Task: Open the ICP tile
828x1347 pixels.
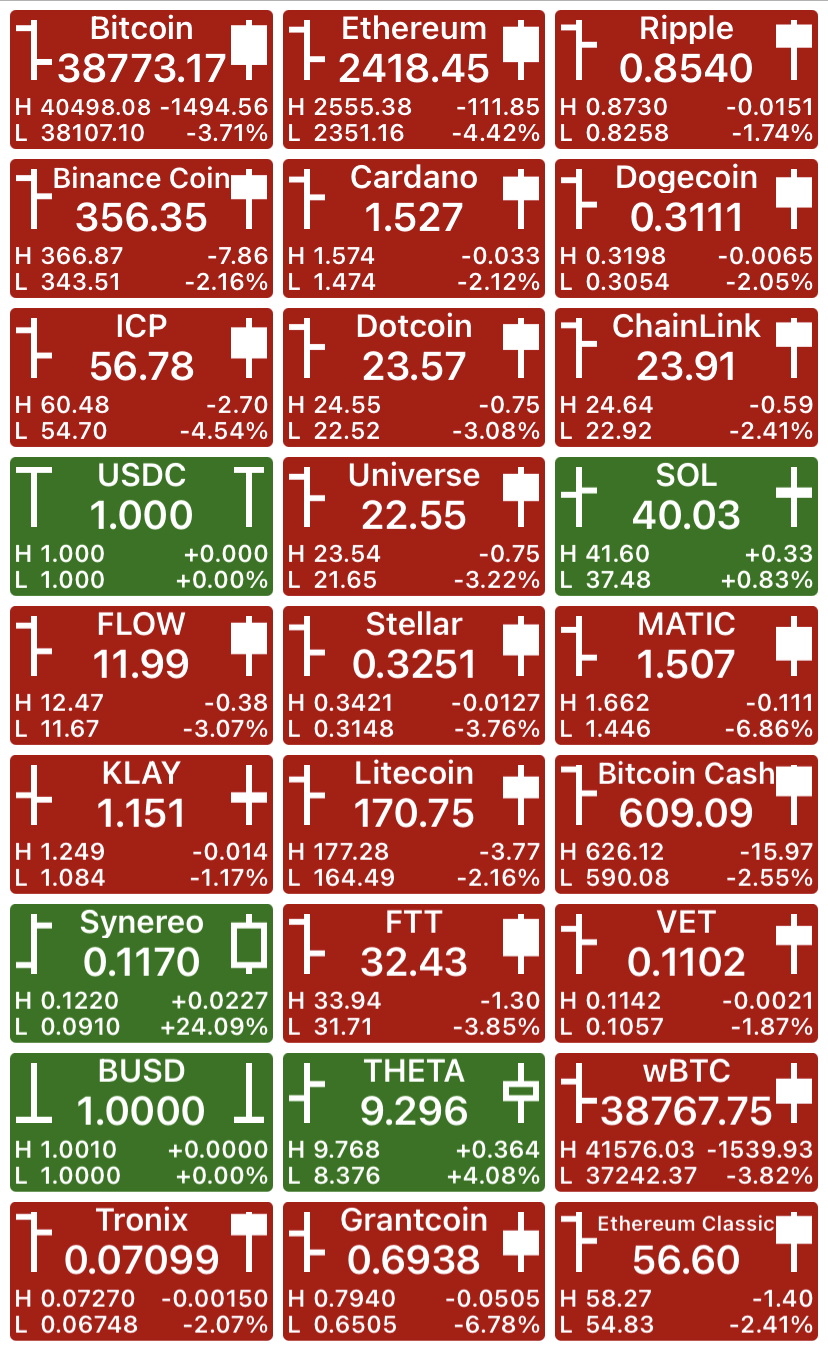Action: click(x=141, y=378)
